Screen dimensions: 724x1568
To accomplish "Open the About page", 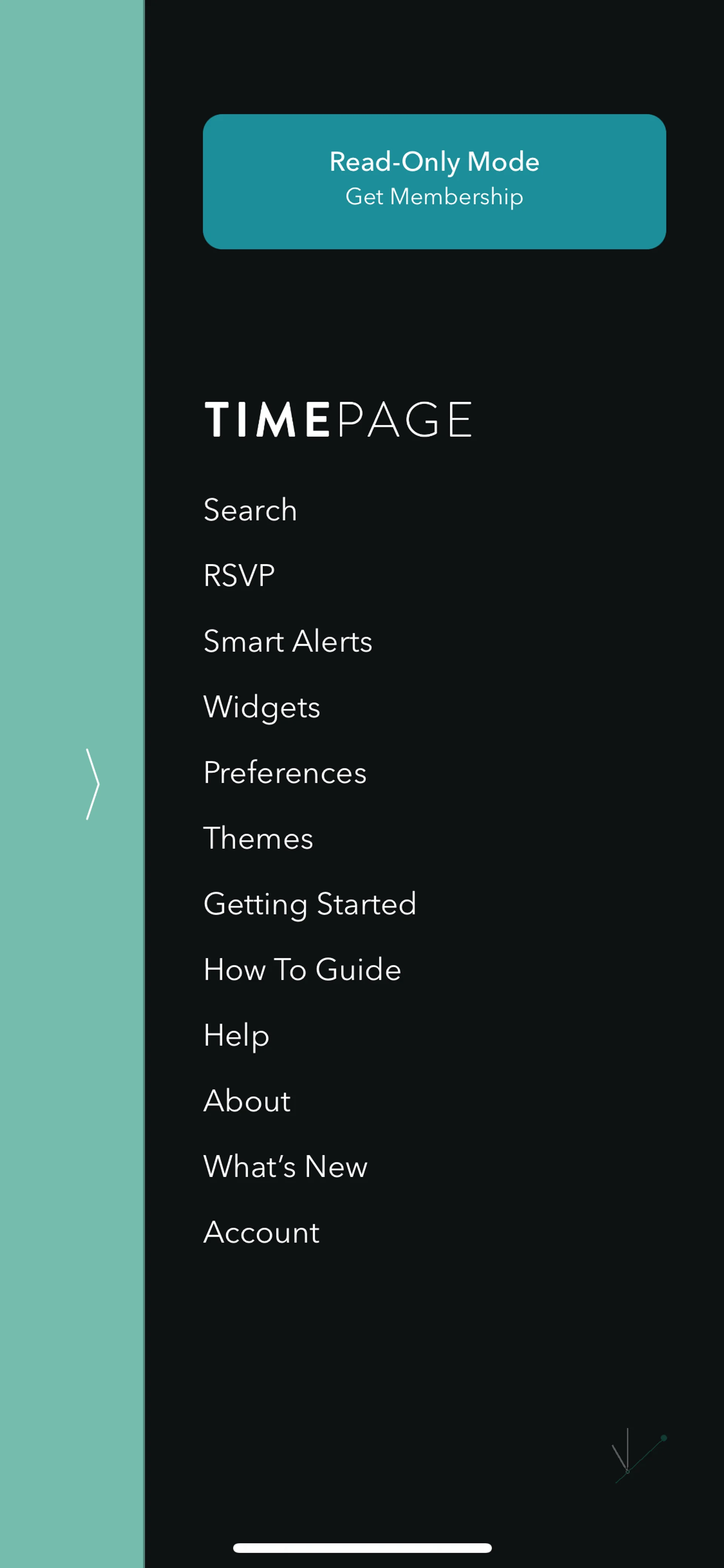I will tap(247, 1101).
